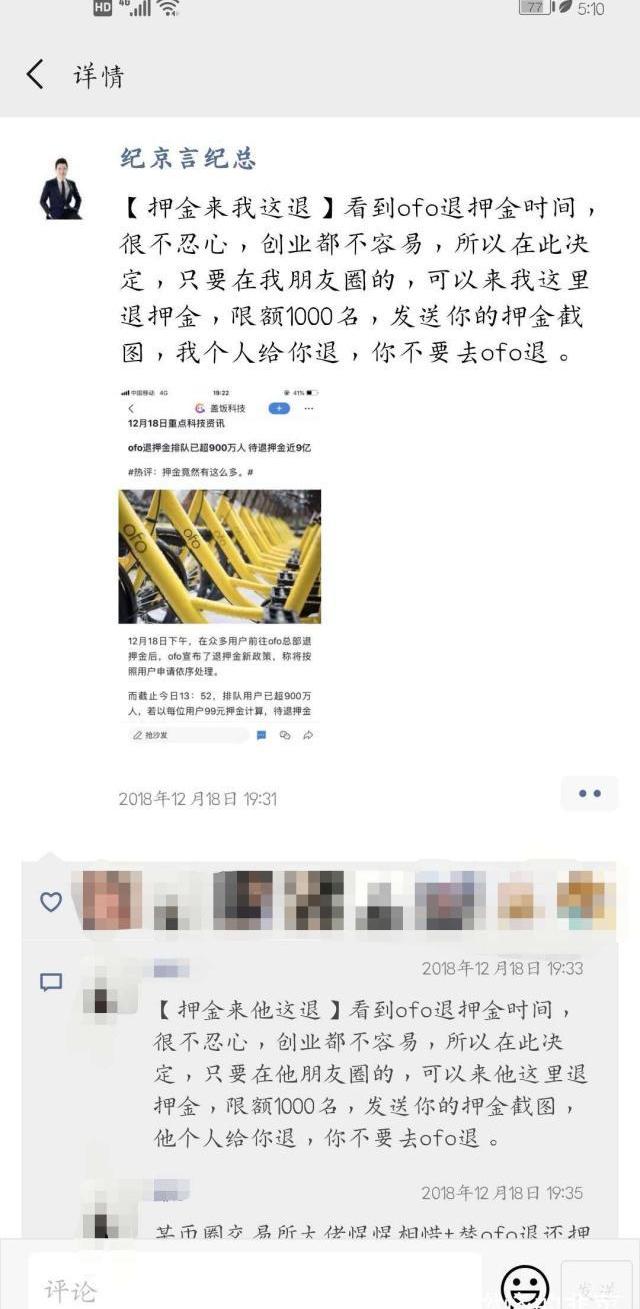Send the comment with 发送
This screenshot has height=1309, width=640.
[x=598, y=1287]
